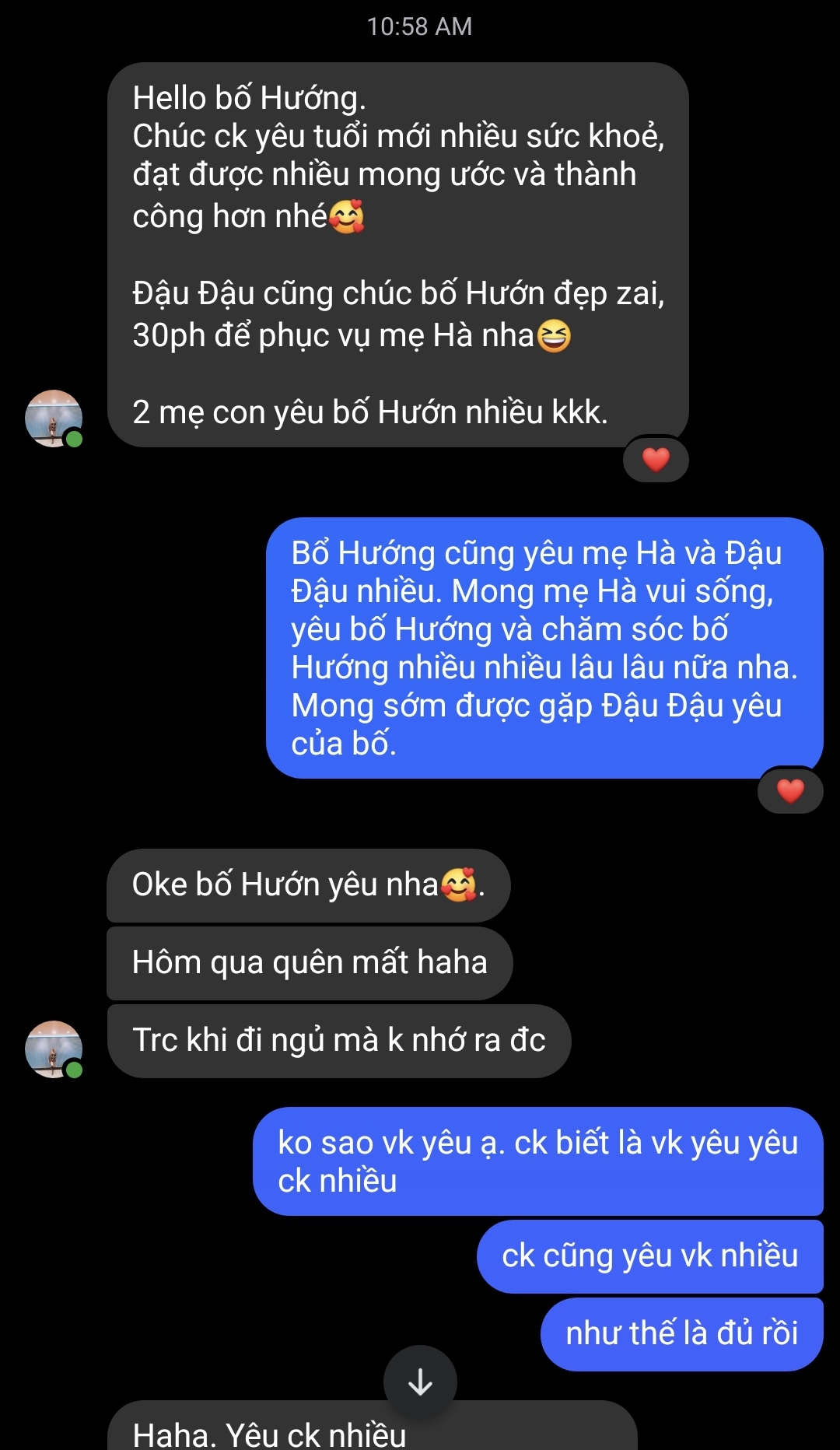Open heart reaction on birthday wishes message
The height and width of the screenshot is (1450, 840).
(656, 460)
